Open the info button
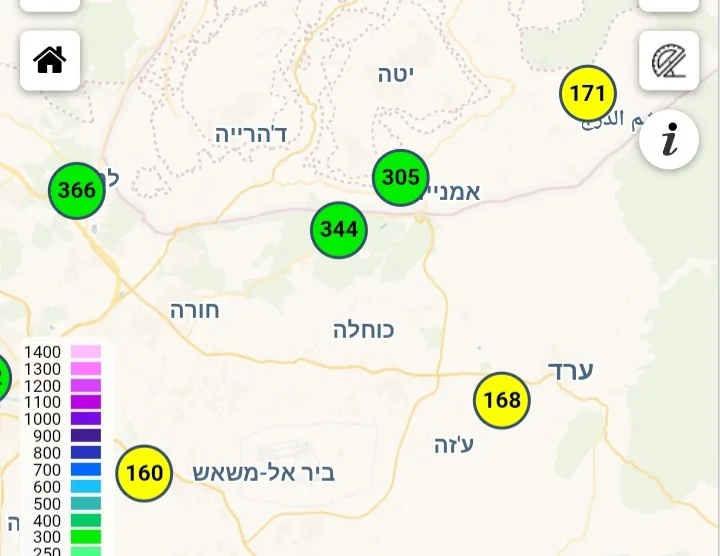720x556 pixels. coord(669,139)
